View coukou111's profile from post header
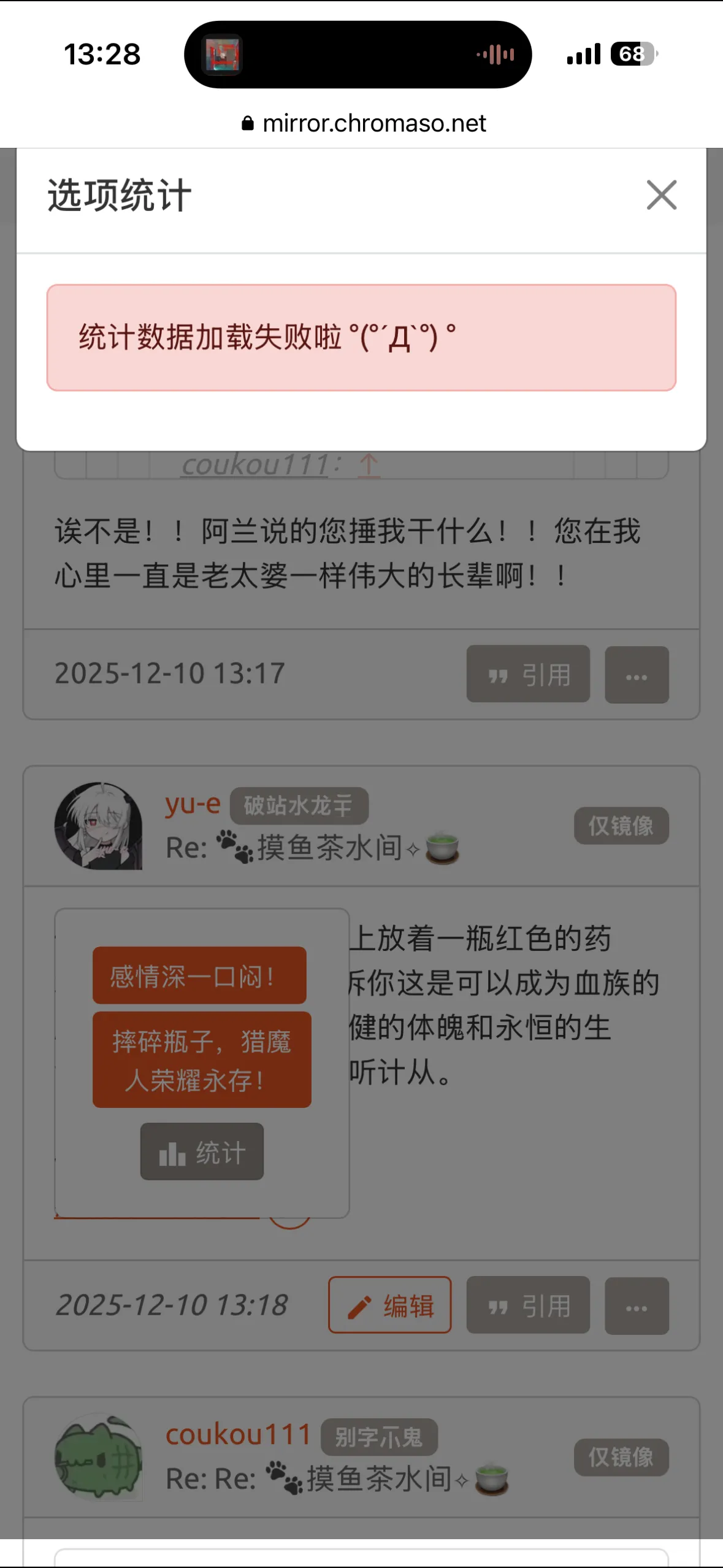Image resolution: width=723 pixels, height=1568 pixels. tap(238, 1434)
